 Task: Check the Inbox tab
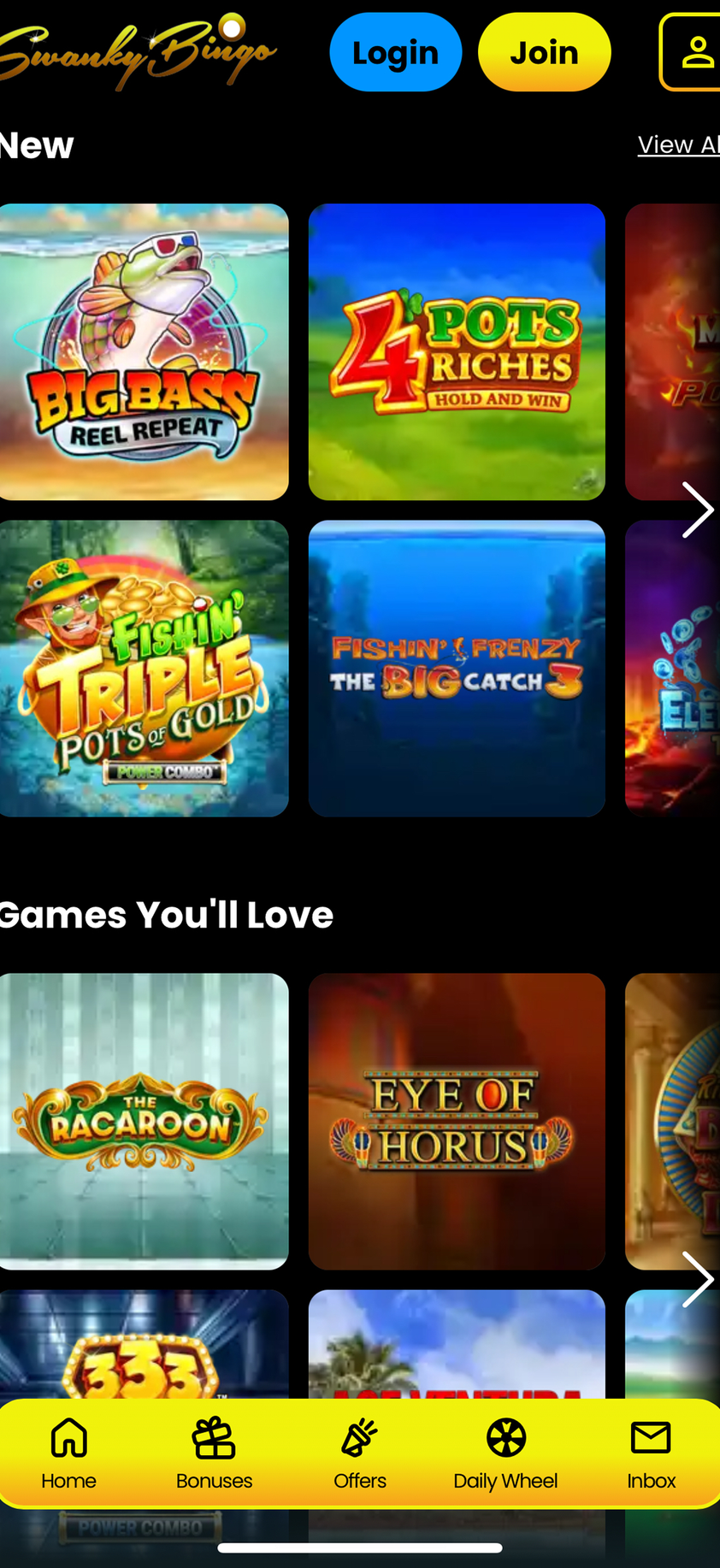point(651,1453)
